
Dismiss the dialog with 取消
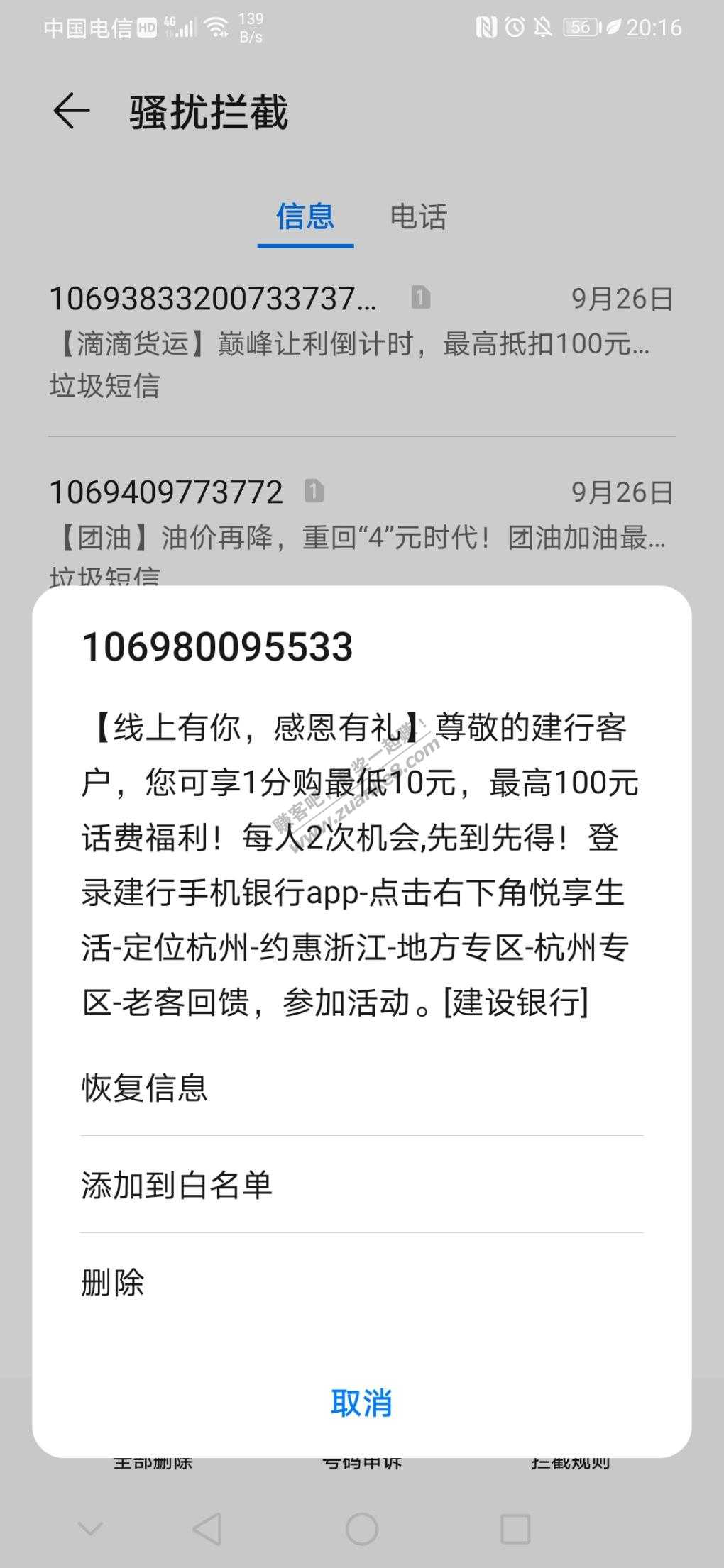tap(361, 1403)
